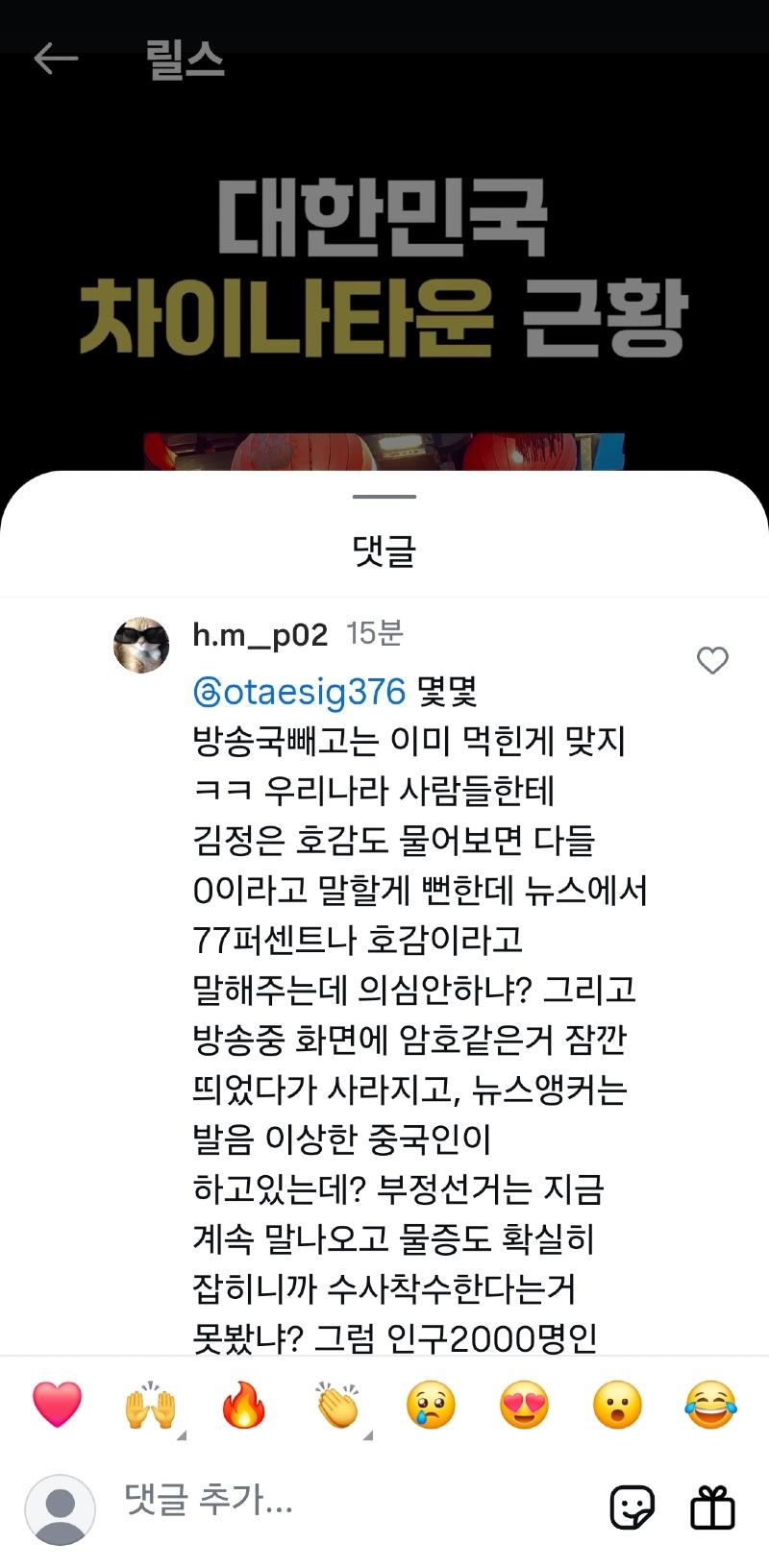The image size is (769, 1568).
Task: React with the surprised face emoji
Action: [616, 1407]
